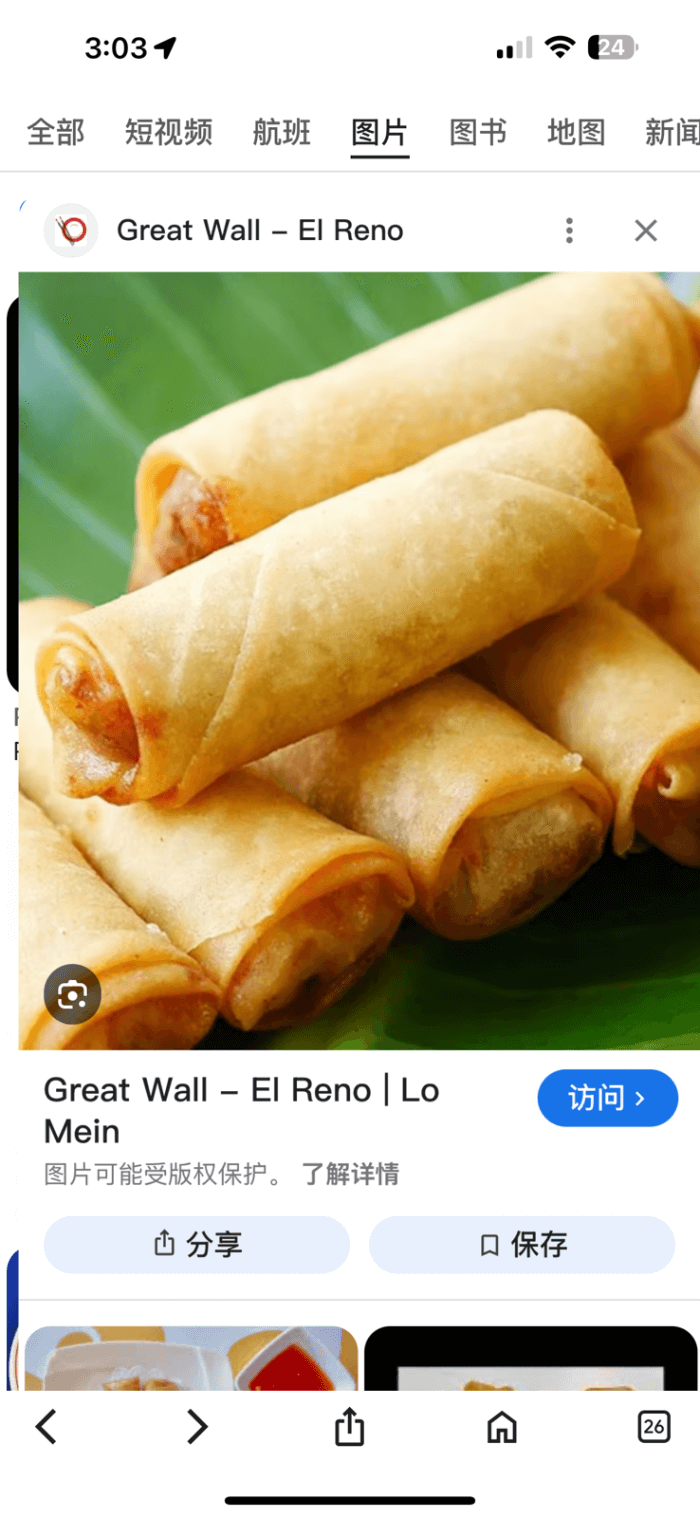Open the browser share sheet
The image size is (700, 1518).
point(349,1427)
